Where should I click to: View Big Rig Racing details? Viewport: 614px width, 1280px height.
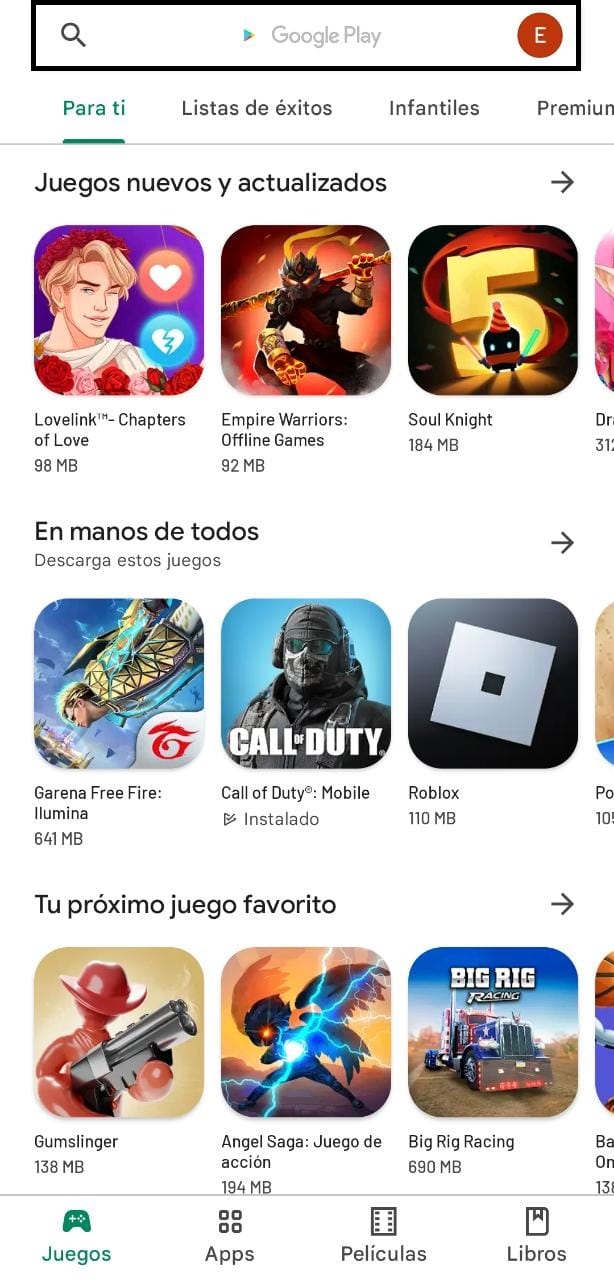pyautogui.click(x=493, y=1032)
